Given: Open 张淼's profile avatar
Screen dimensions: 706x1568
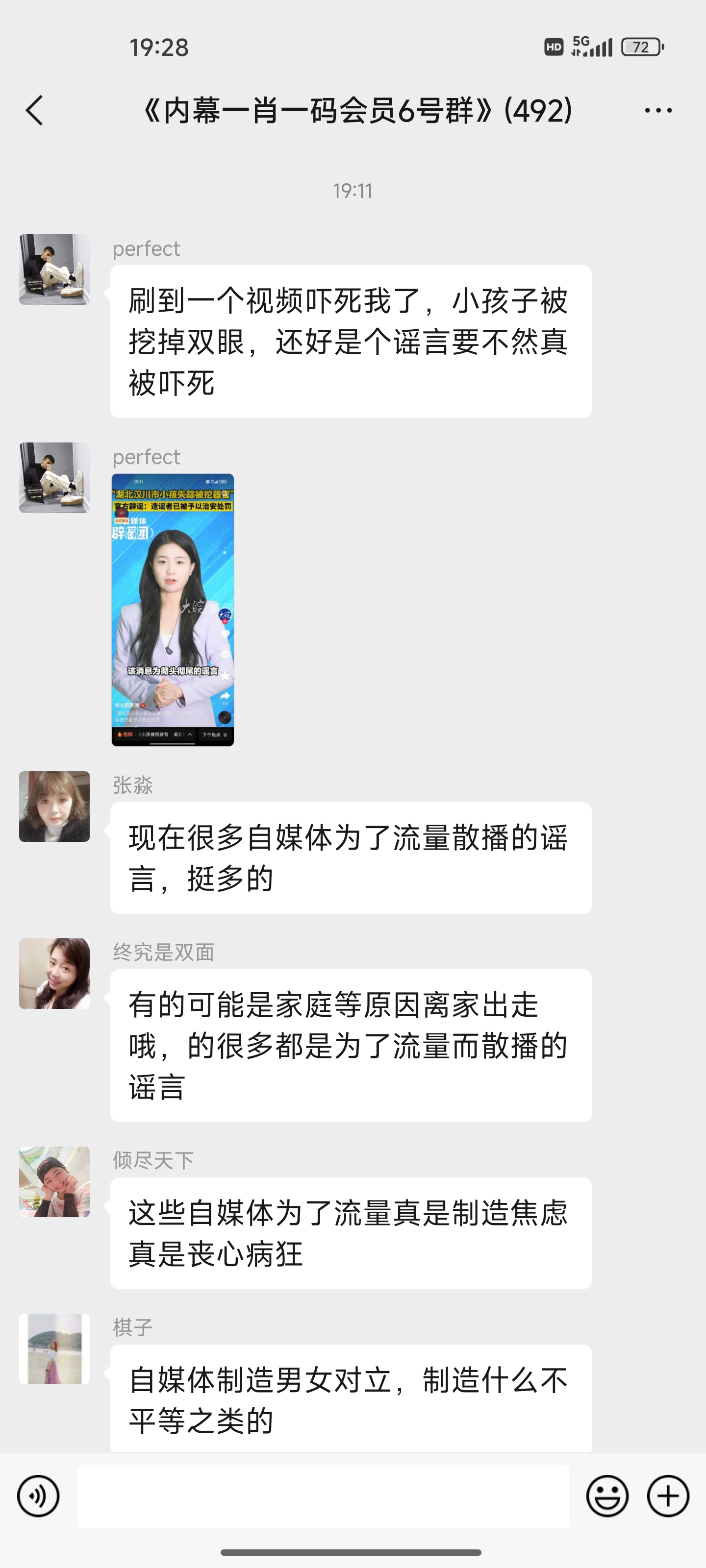Looking at the screenshot, I should [54, 806].
